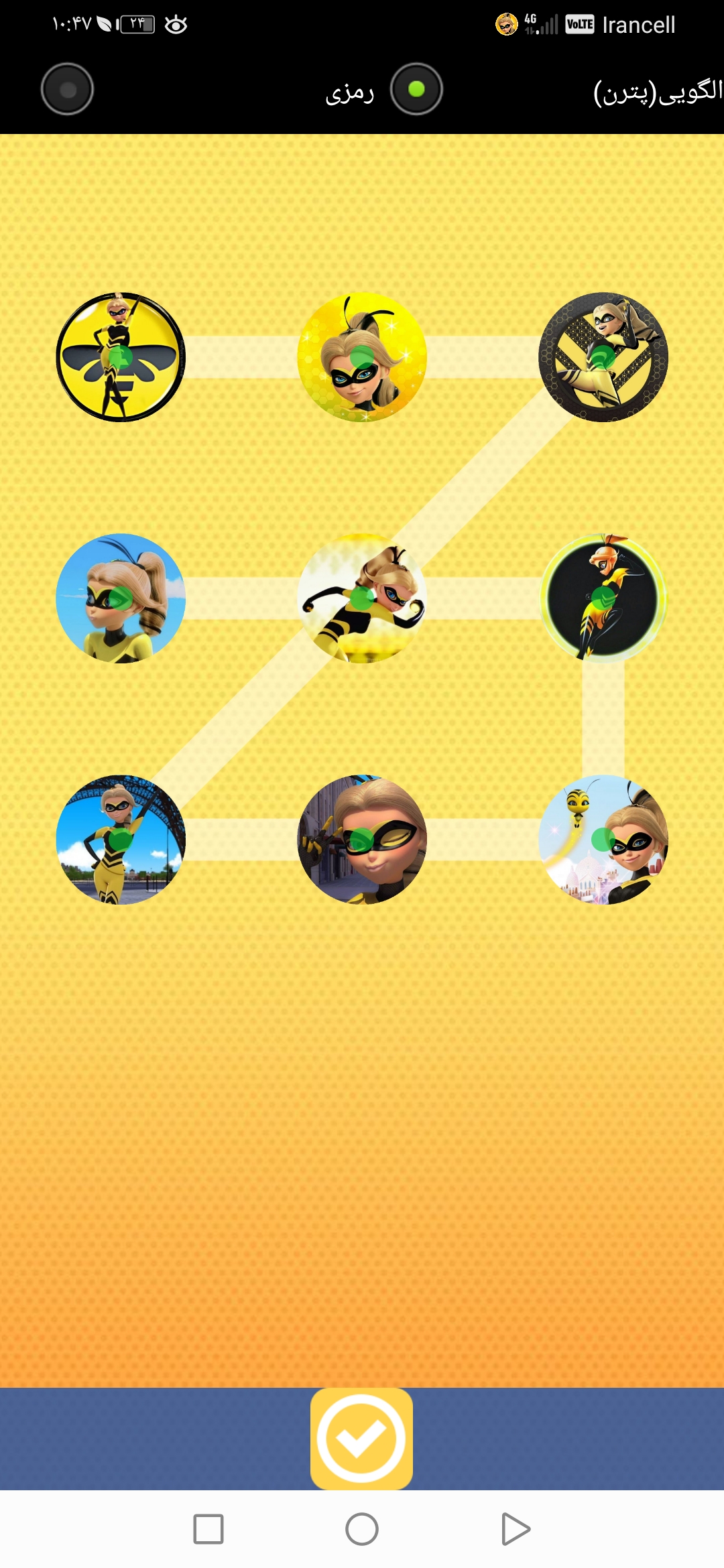Open the recent apps view
The width and height of the screenshot is (724, 1568).
pos(208,1529)
